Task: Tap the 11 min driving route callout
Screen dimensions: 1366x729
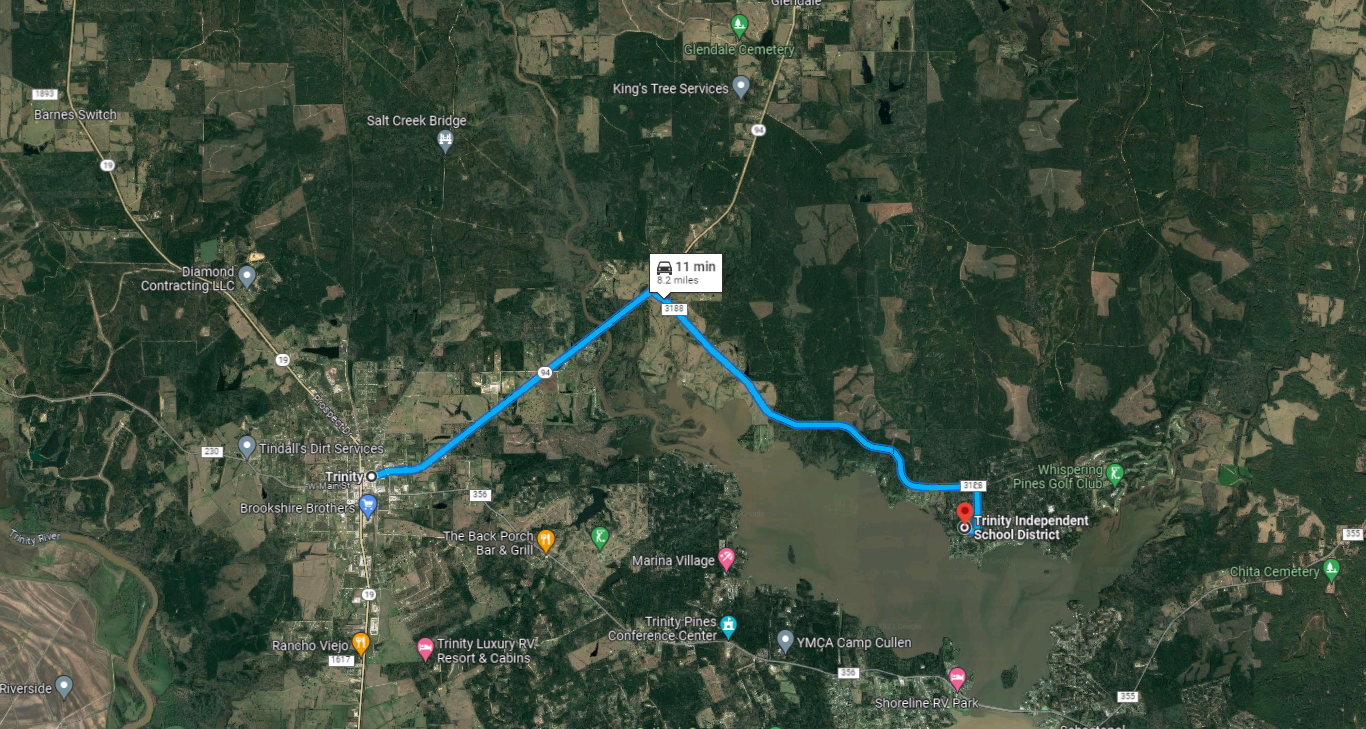Action: tap(686, 272)
